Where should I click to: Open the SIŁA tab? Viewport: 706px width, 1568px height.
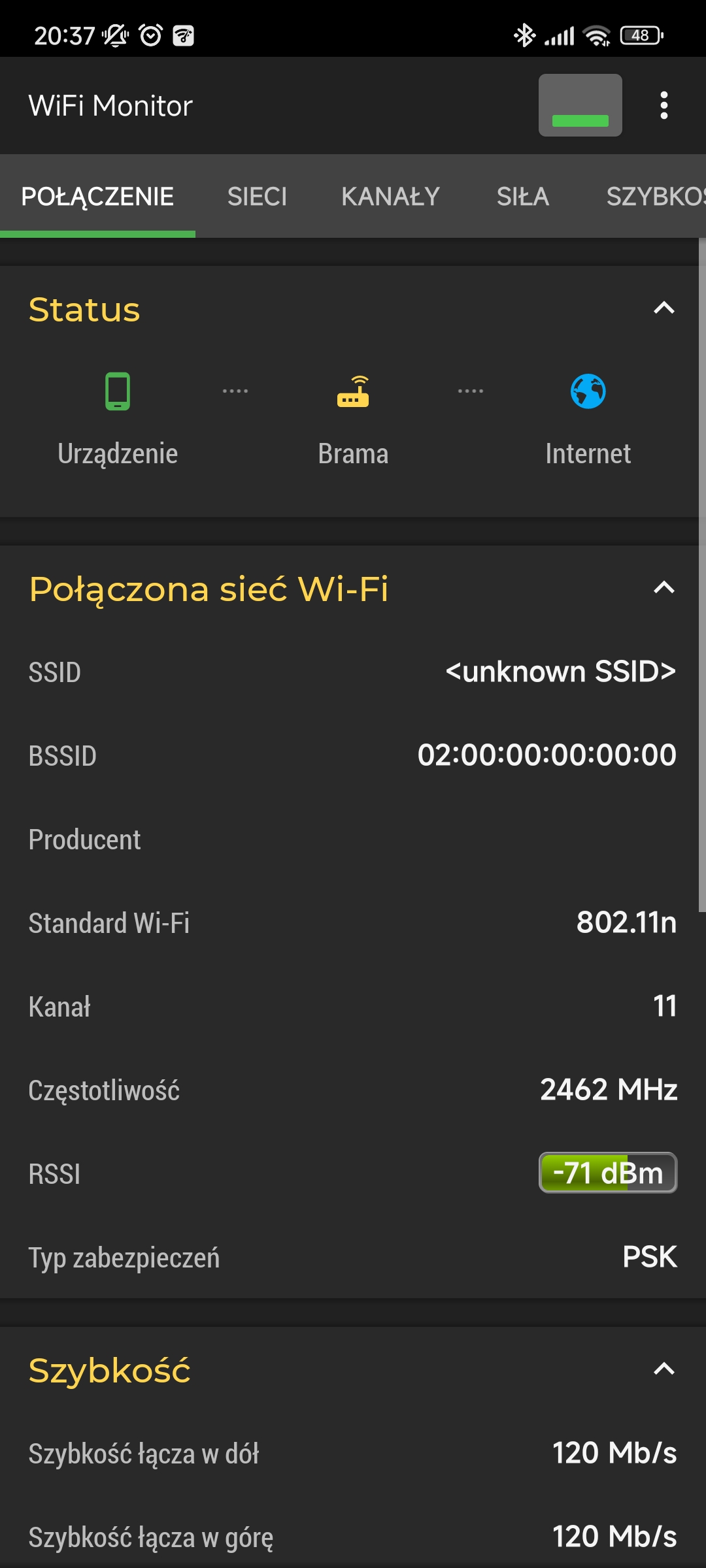pos(522,197)
